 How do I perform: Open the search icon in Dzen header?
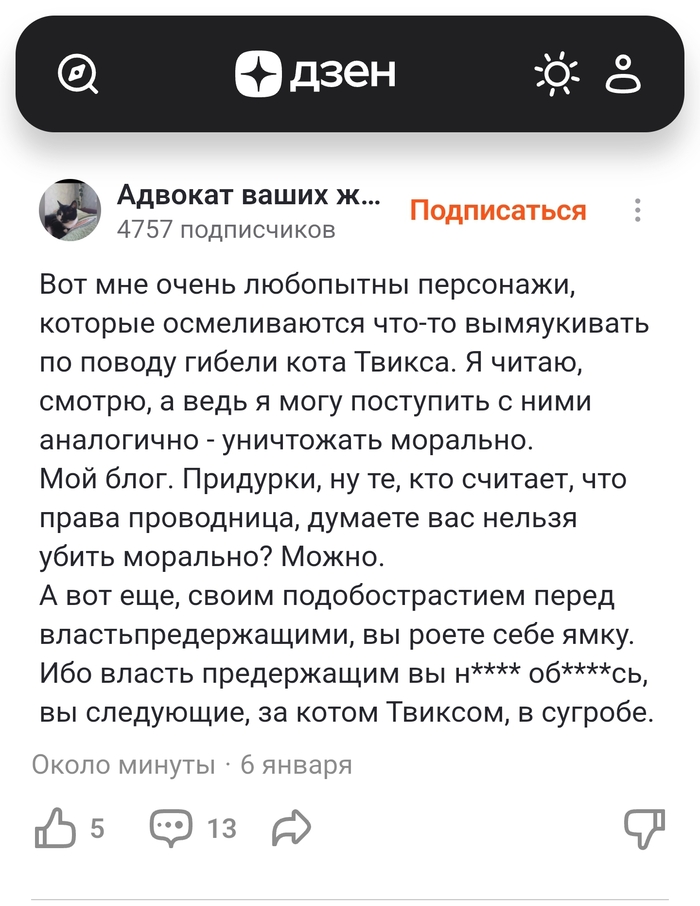pos(78,74)
